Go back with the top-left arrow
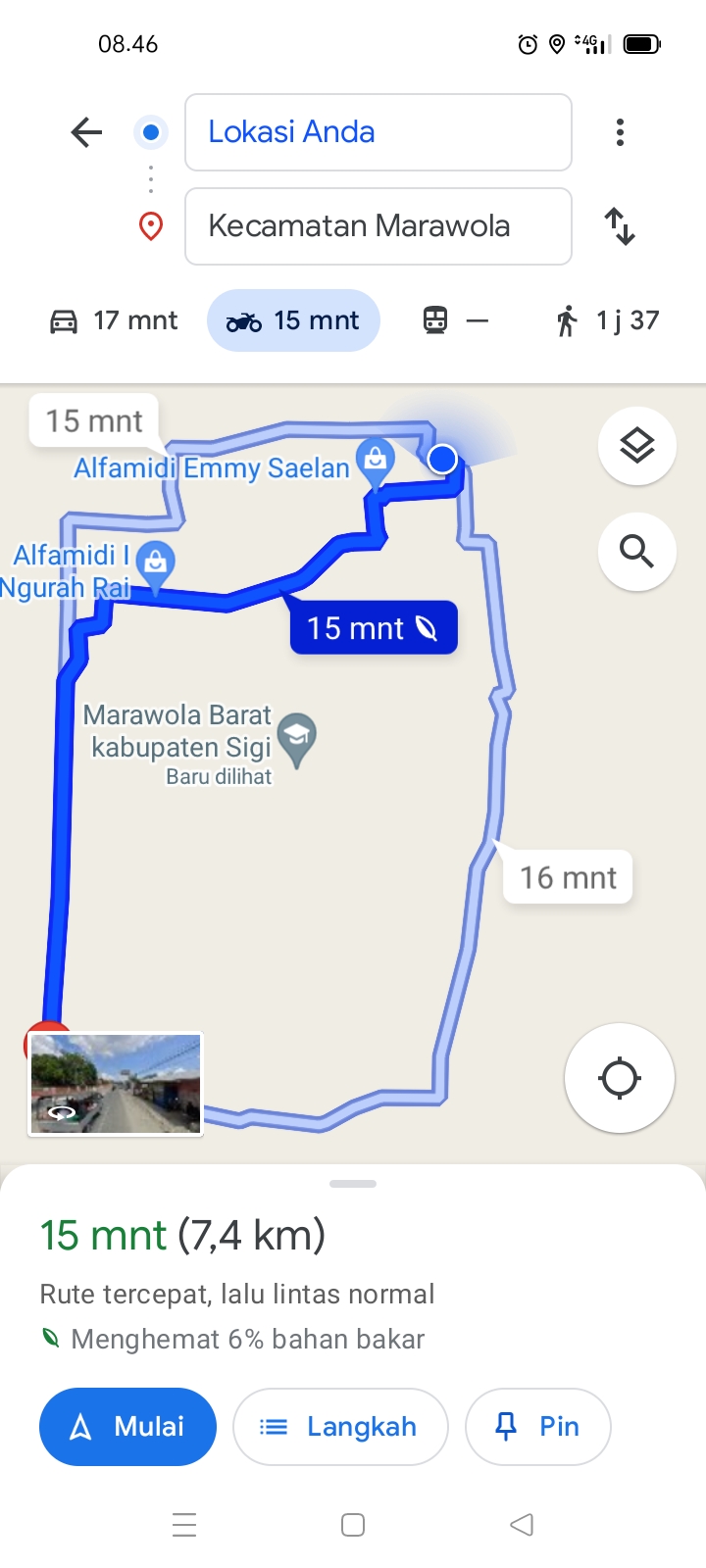Image resolution: width=706 pixels, height=1568 pixels. coord(86,132)
